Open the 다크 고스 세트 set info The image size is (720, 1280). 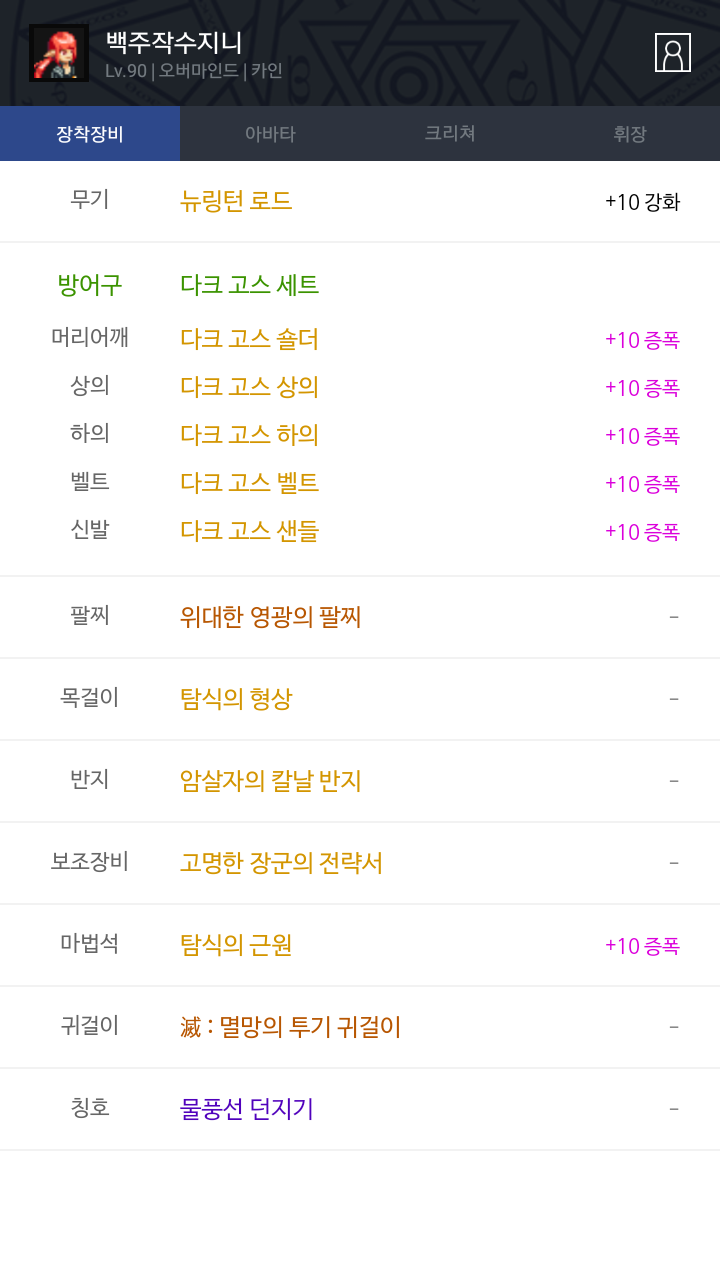click(x=250, y=285)
